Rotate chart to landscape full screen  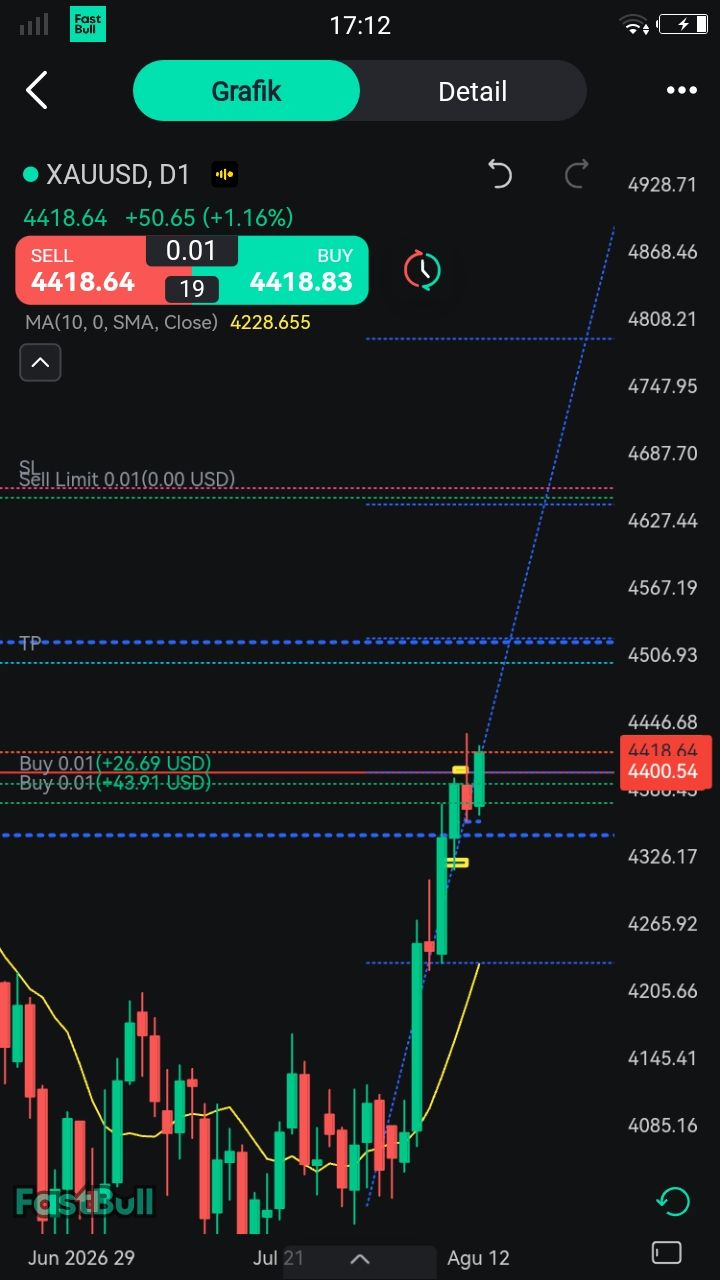(666, 1252)
